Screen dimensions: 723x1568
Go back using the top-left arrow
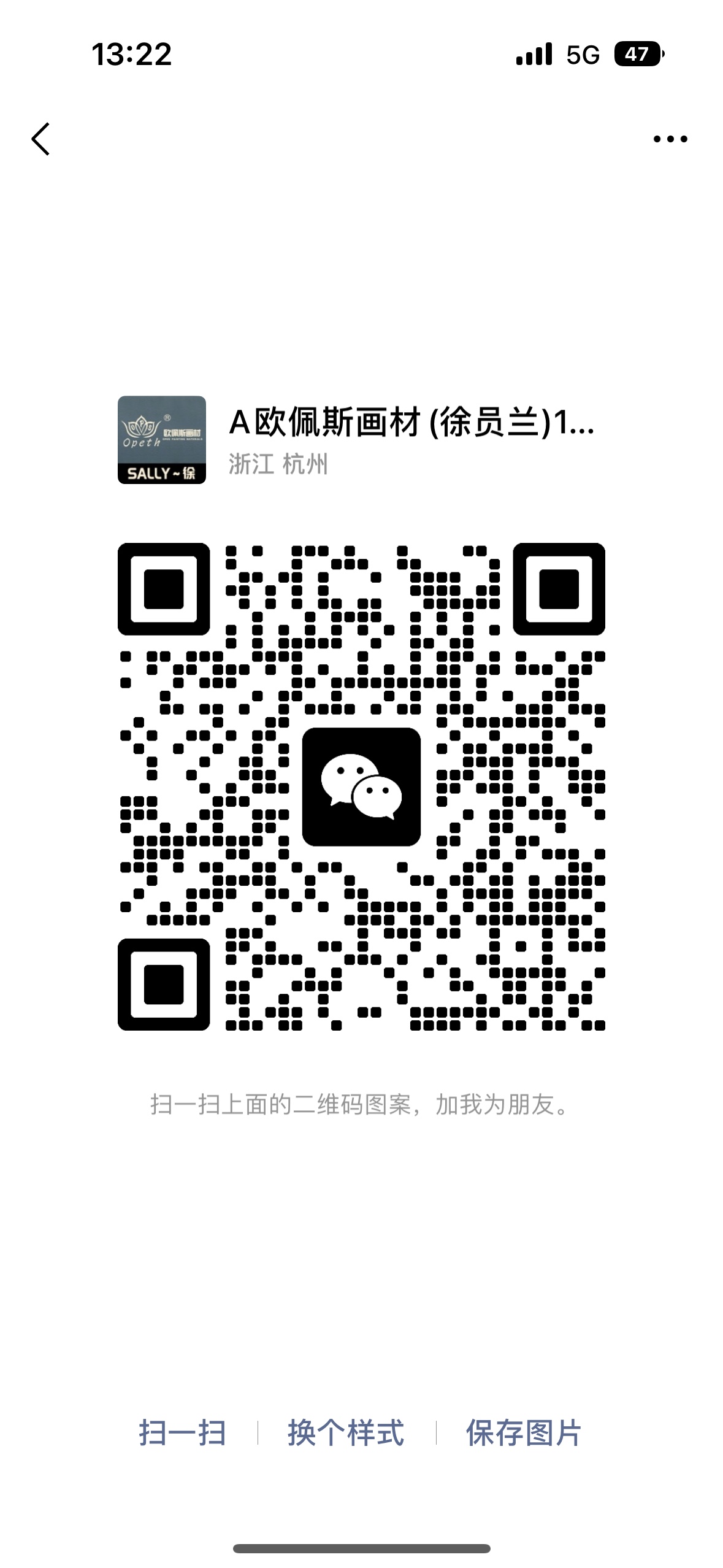[40, 139]
